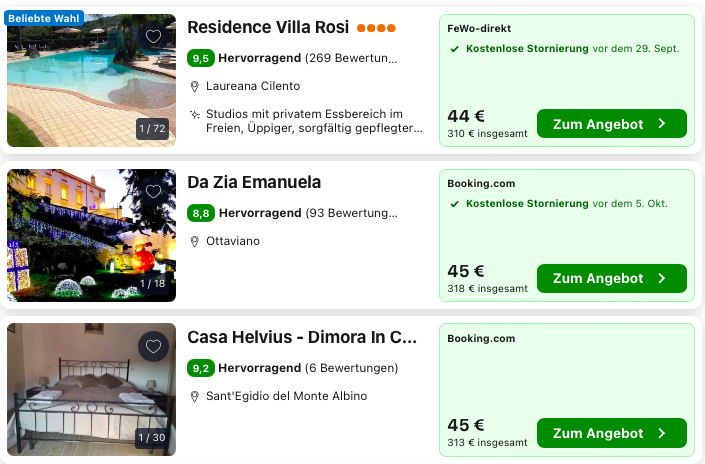Tap Zum Angebot for Da Zia Emanuela
Viewport: 705px width, 464px height.
click(611, 278)
